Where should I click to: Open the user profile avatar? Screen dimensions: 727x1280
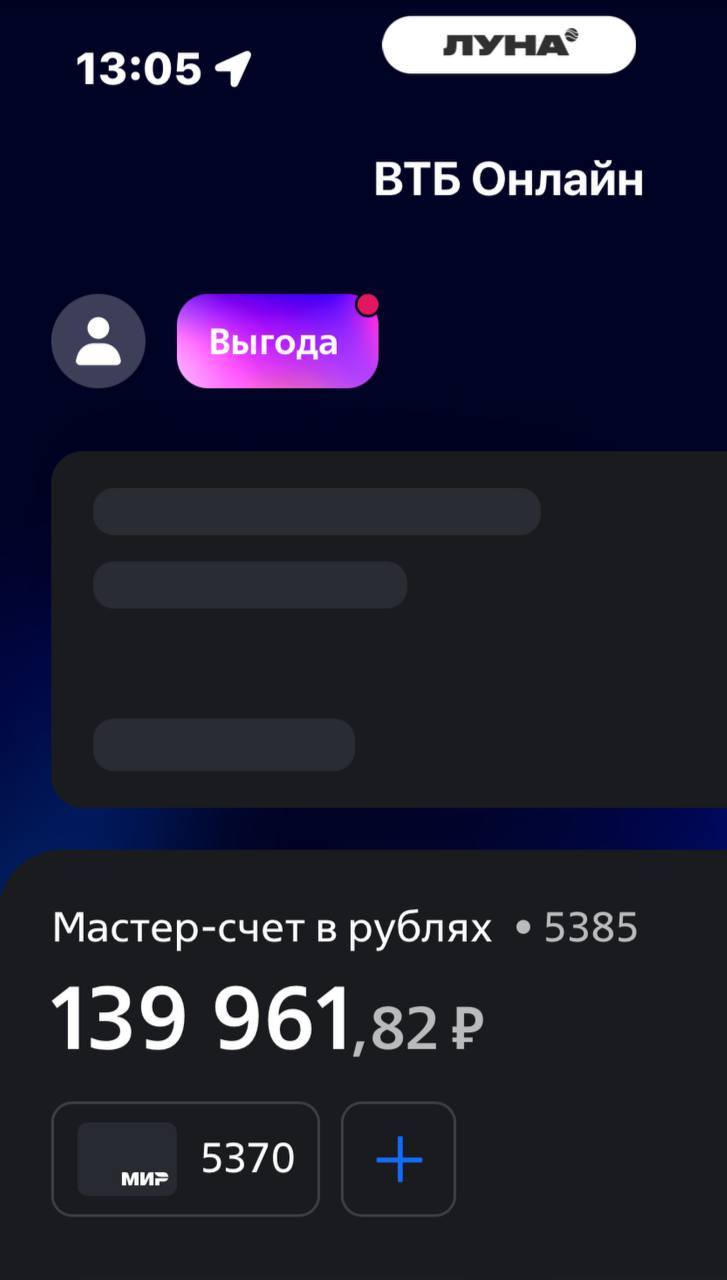coord(98,341)
